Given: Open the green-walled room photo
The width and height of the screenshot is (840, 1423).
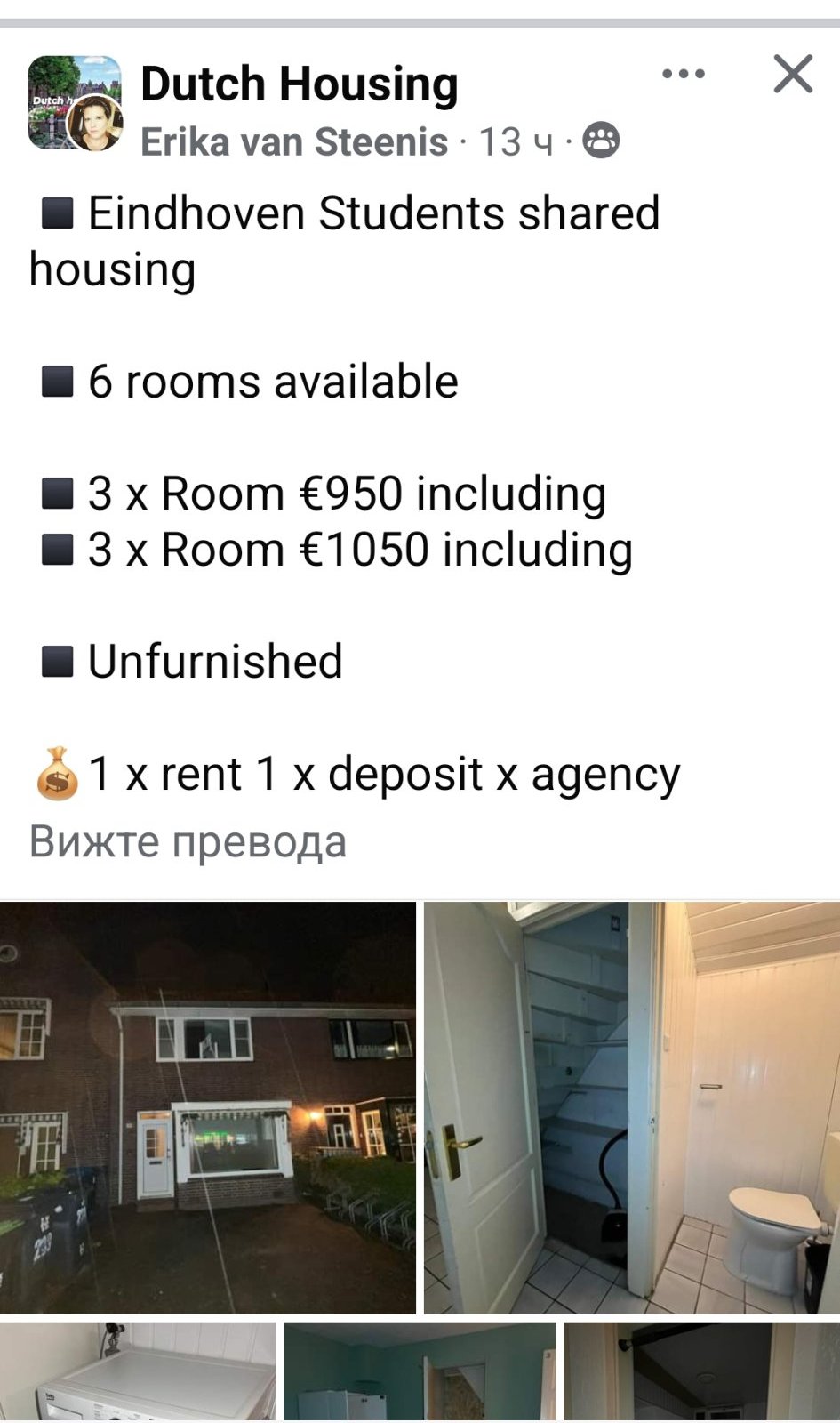Looking at the screenshot, I should pyautogui.click(x=420, y=1371).
